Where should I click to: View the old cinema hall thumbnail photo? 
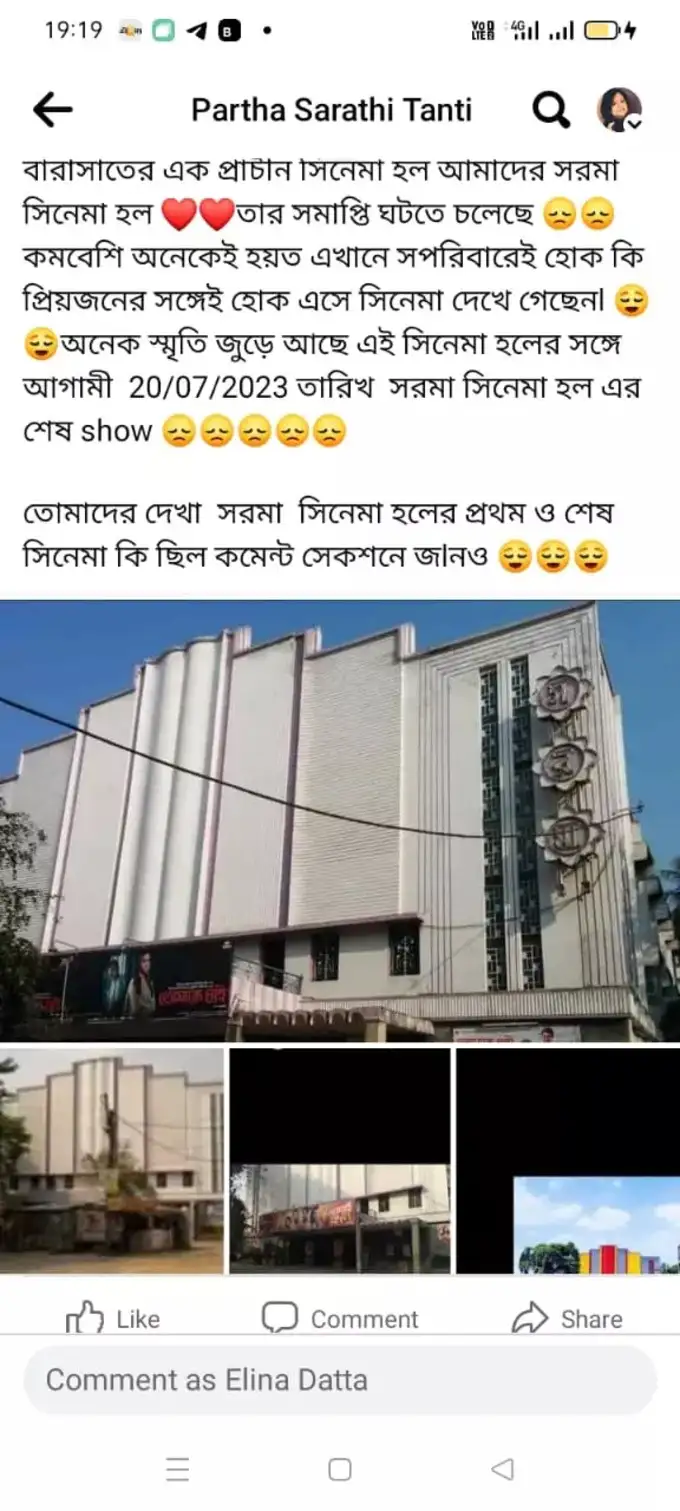[112, 1160]
